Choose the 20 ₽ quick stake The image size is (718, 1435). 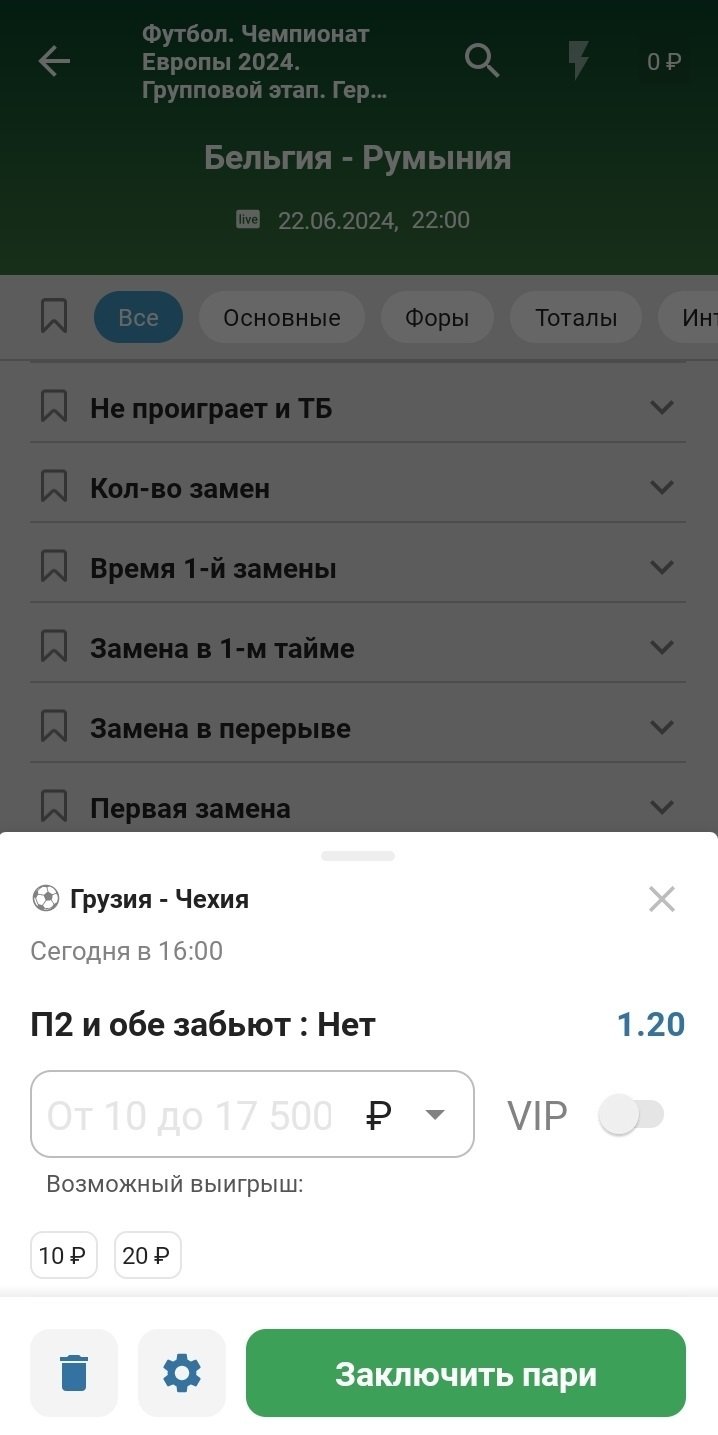(147, 1255)
